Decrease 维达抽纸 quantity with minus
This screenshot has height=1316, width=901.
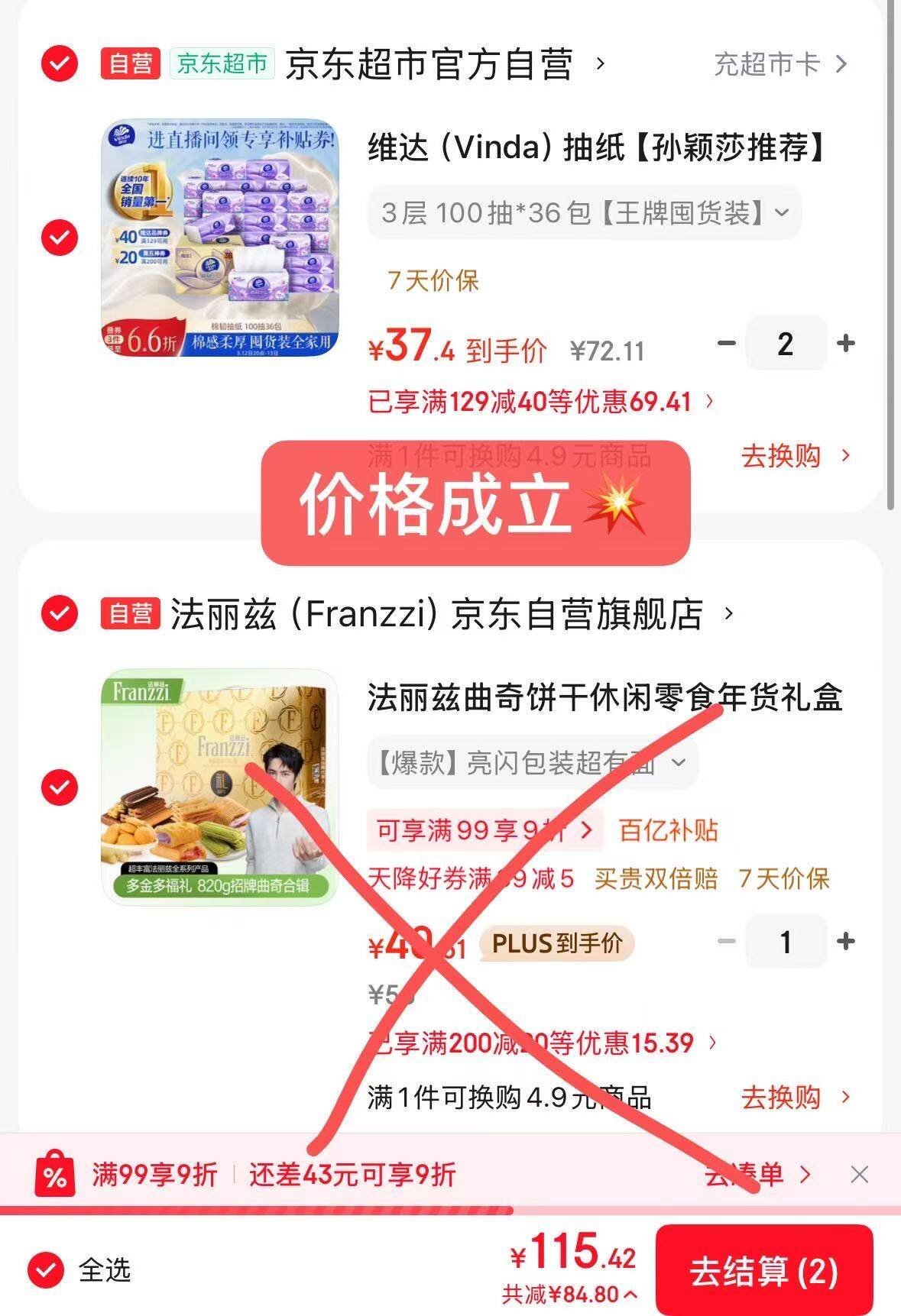727,344
